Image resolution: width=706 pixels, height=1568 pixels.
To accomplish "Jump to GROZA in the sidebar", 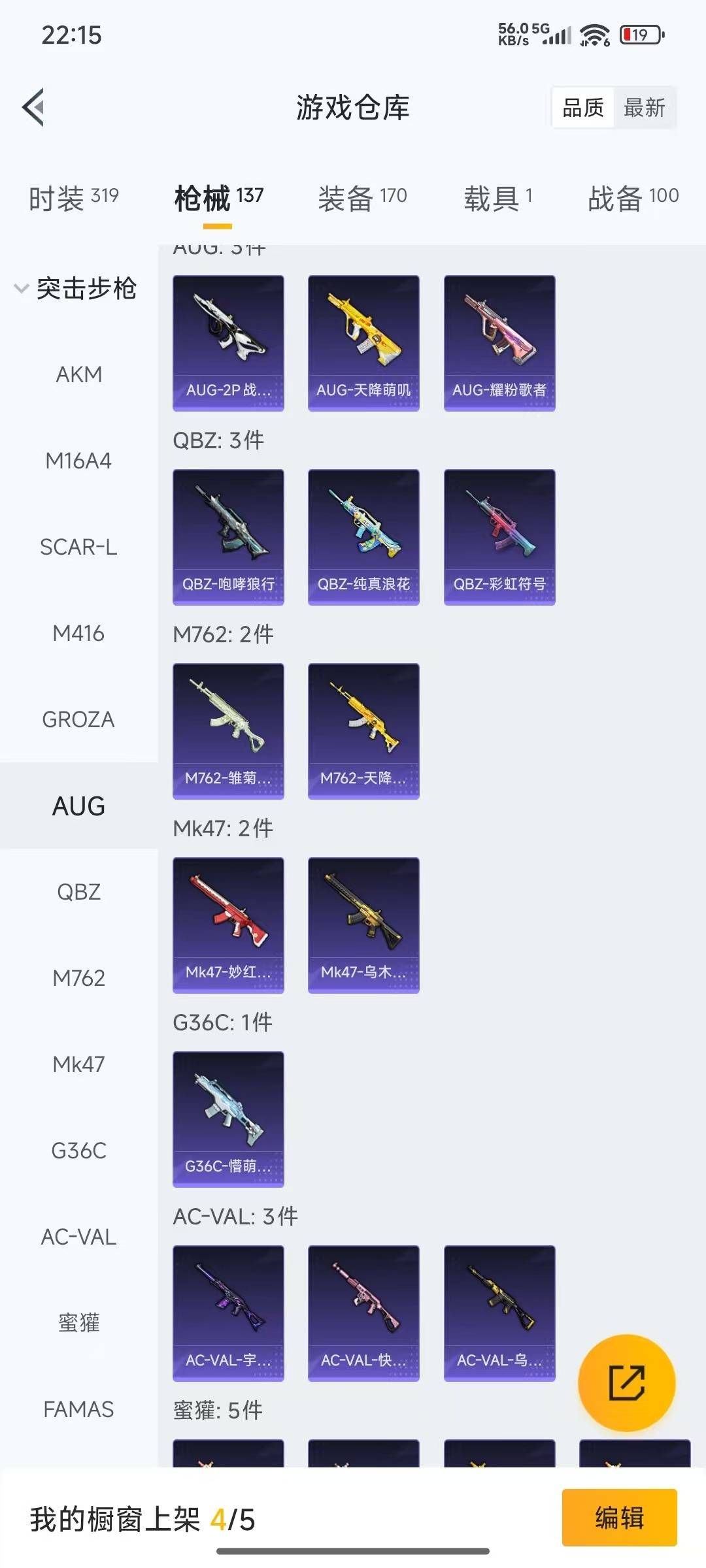I will [x=78, y=719].
